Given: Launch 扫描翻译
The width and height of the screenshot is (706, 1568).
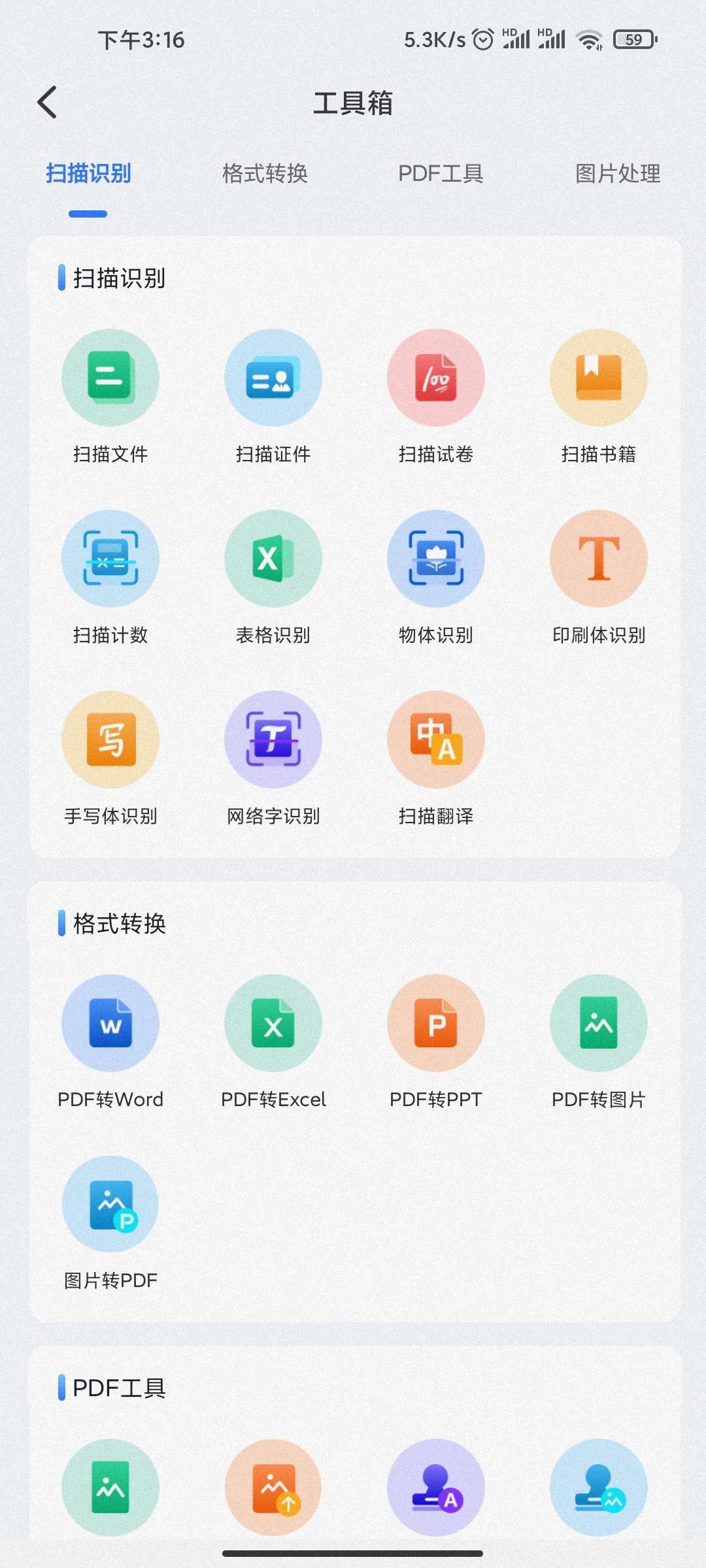Looking at the screenshot, I should pos(436,740).
